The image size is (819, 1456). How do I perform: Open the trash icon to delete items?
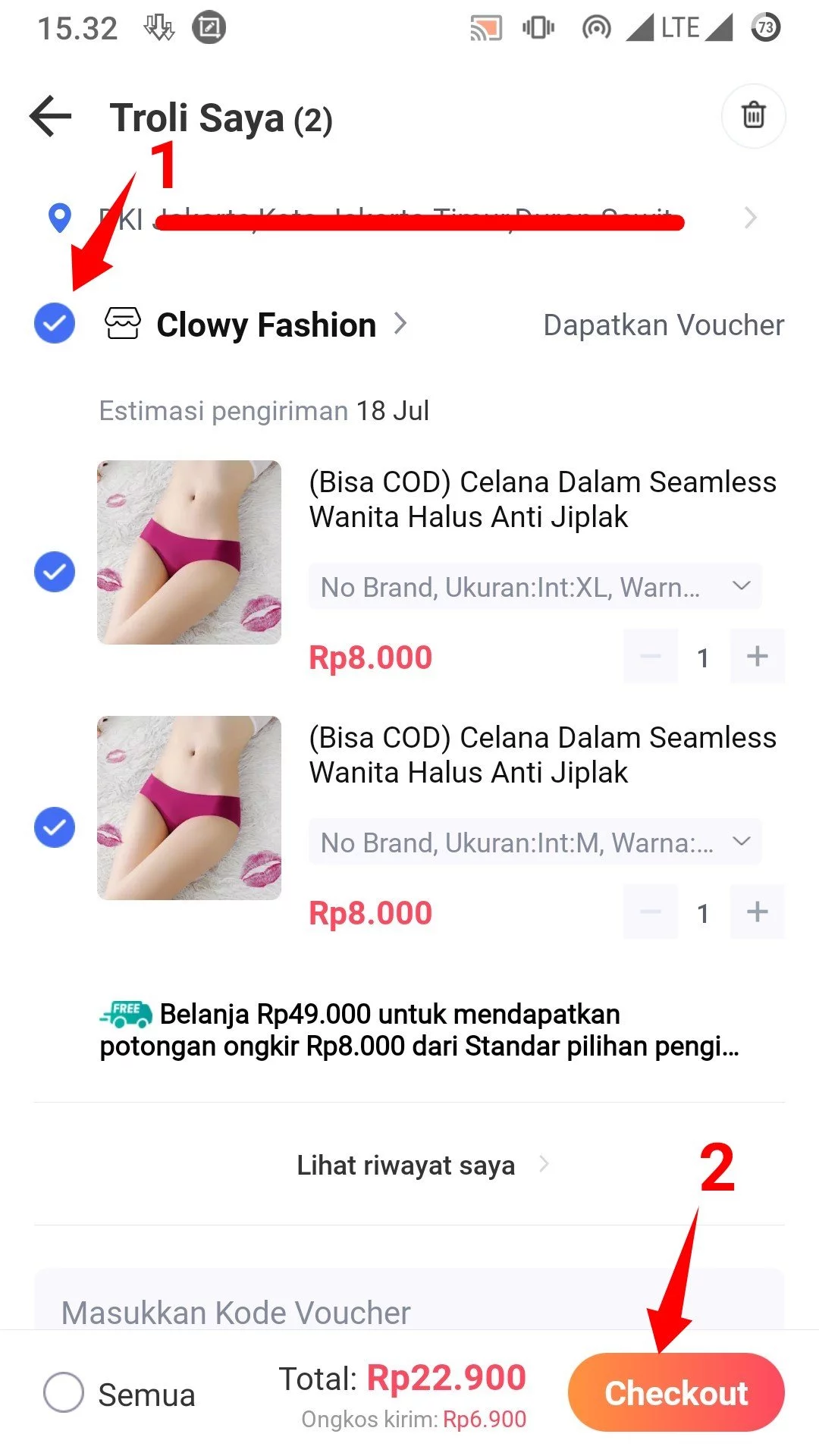click(x=753, y=115)
